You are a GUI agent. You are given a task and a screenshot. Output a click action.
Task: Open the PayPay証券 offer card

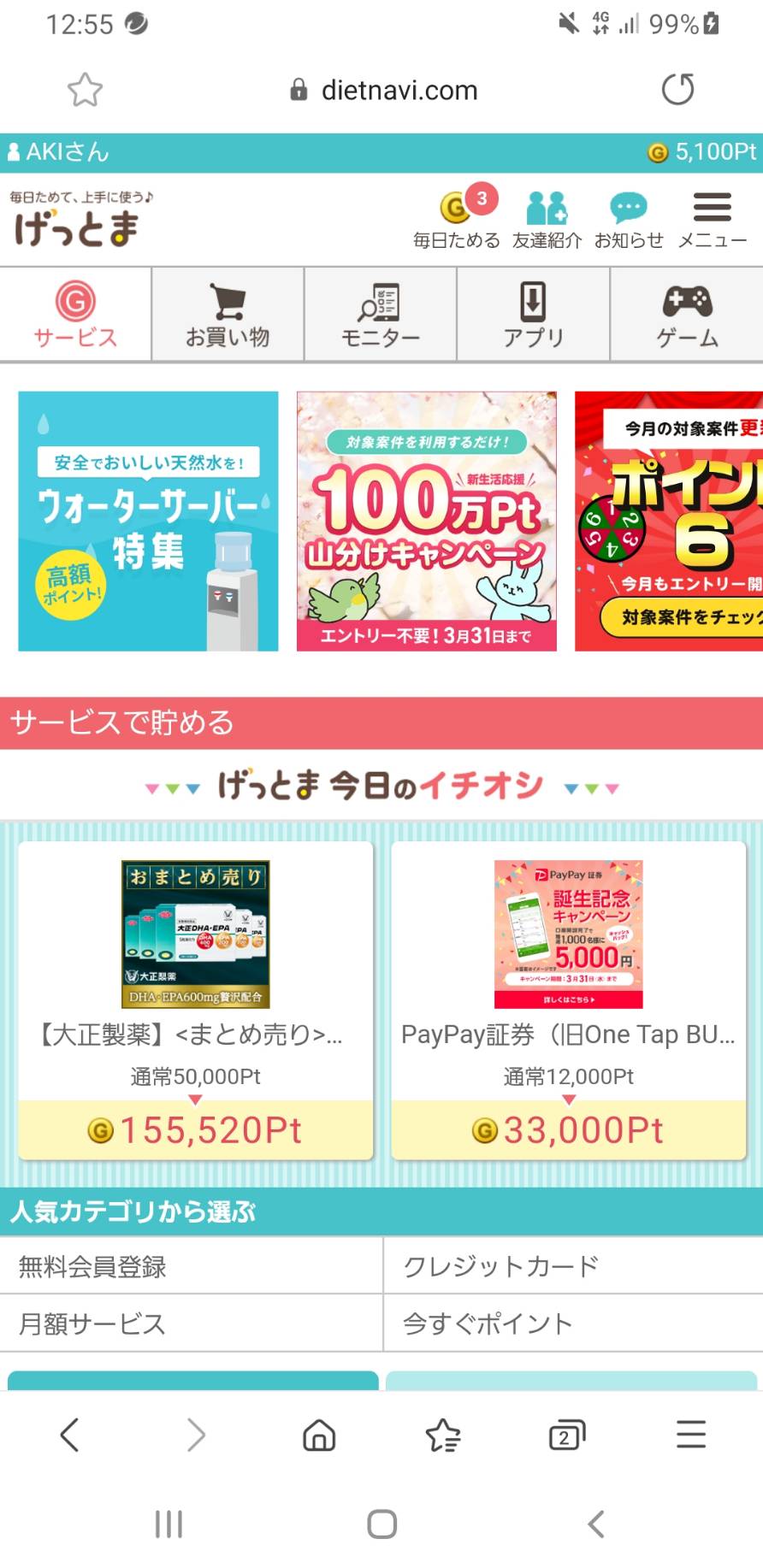[569, 1000]
